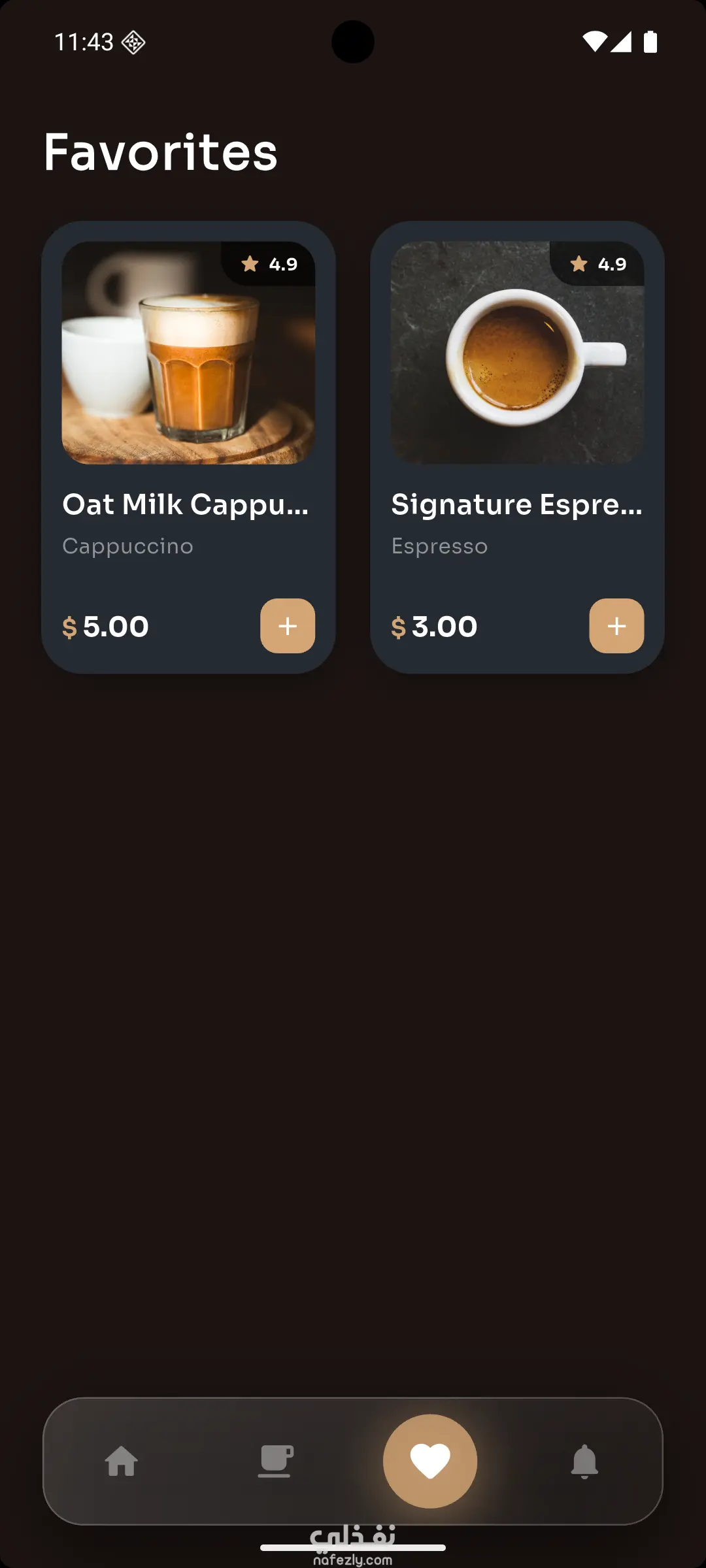The height and width of the screenshot is (1568, 706).
Task: Open the Oat Milk Cappuccino card
Action: click(188, 392)
